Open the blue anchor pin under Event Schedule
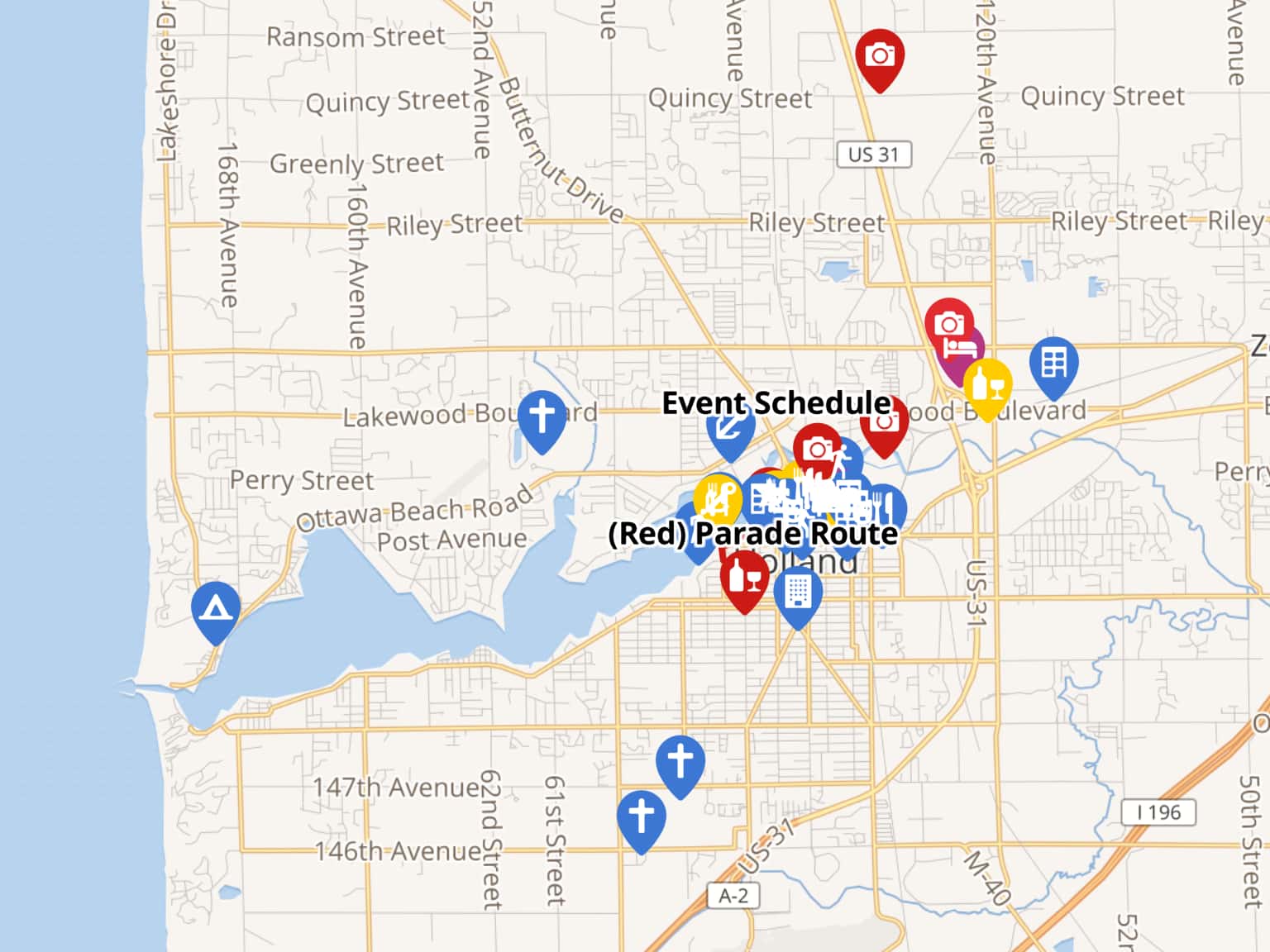 click(728, 430)
